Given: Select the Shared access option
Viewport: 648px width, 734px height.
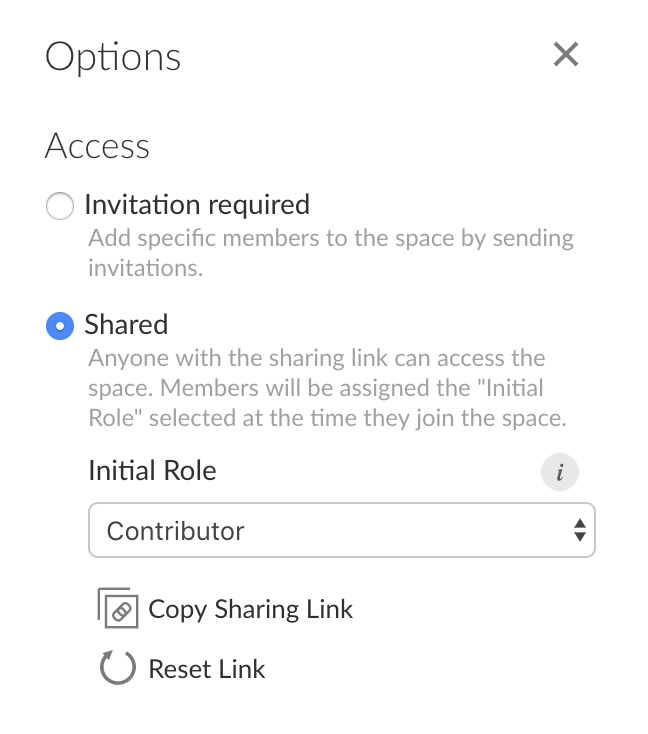Looking at the screenshot, I should [x=60, y=326].
